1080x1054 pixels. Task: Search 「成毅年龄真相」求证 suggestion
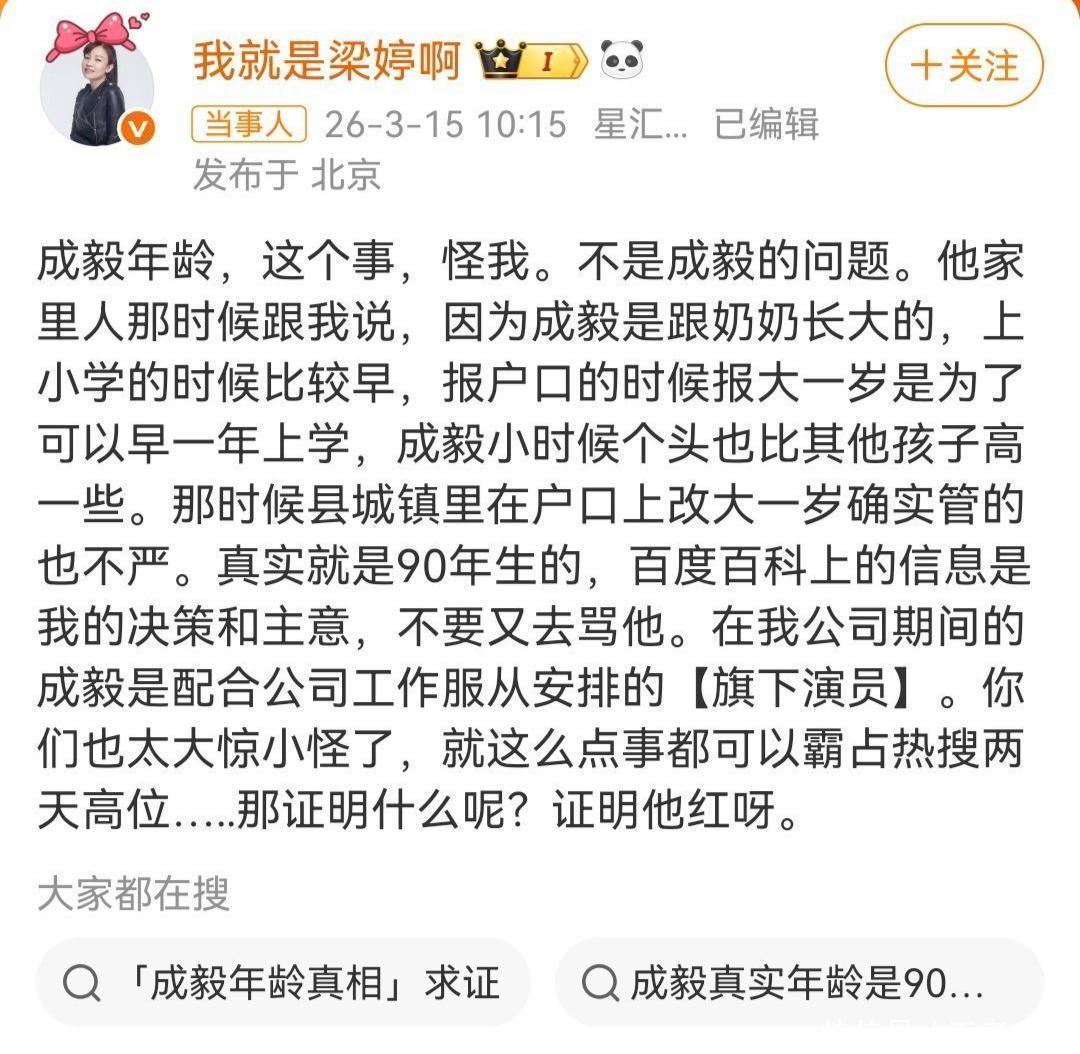[283, 983]
